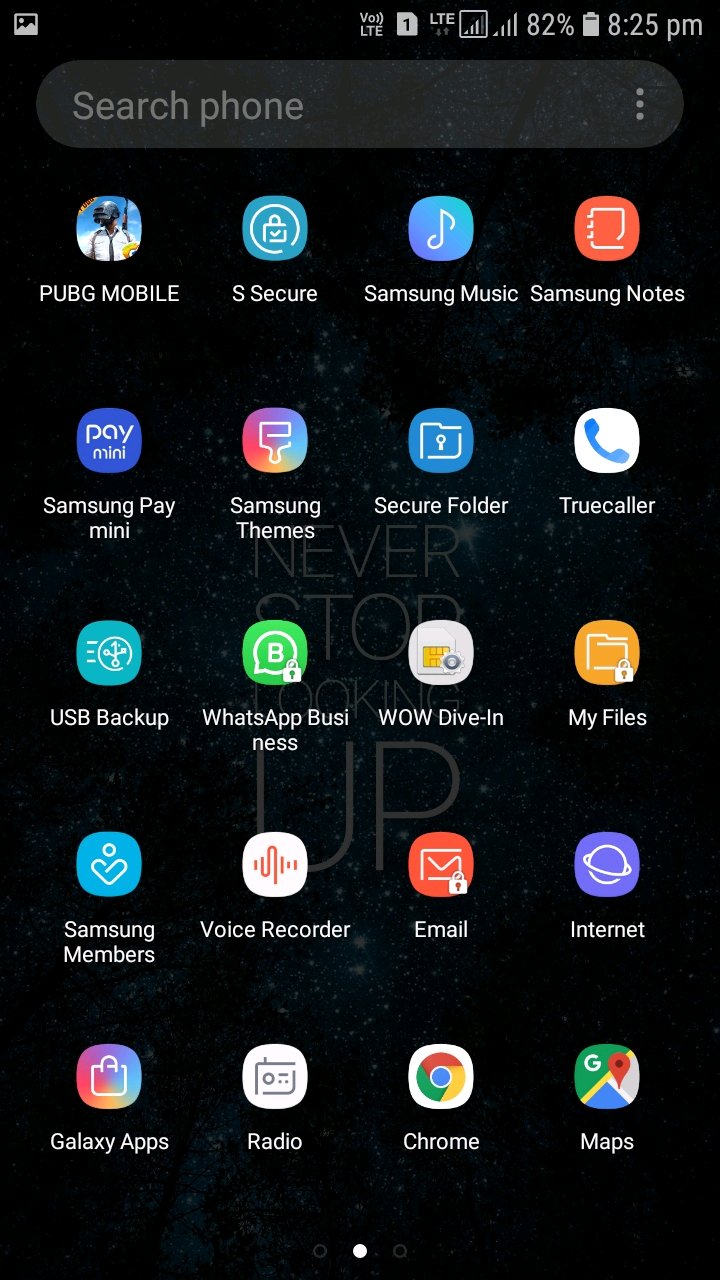The image size is (720, 1280).
Task: Open USB Backup utility
Action: pos(109,651)
